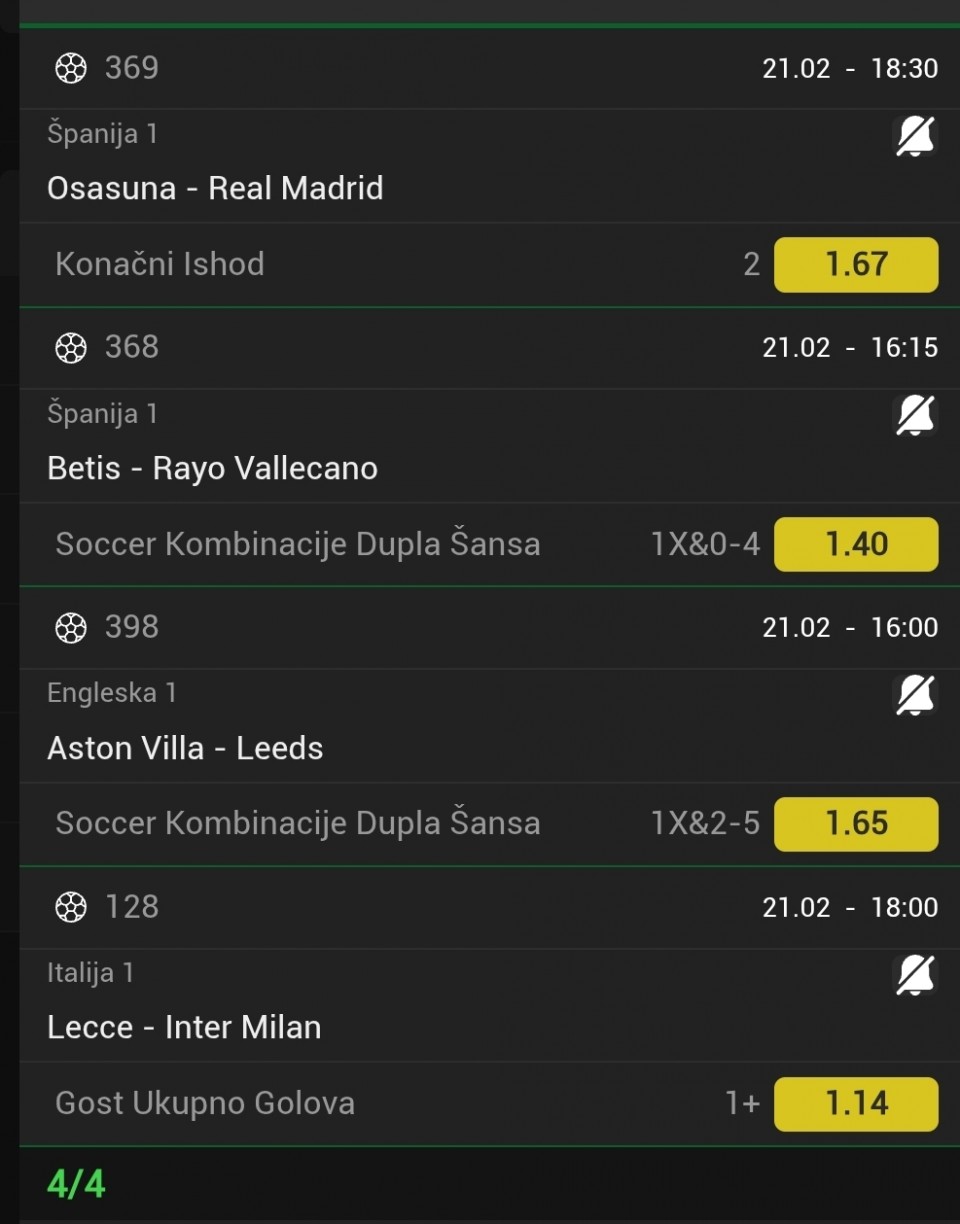Viewport: 960px width, 1224px height.
Task: Open the Betis - Rayo Vallecano match
Action: (212, 468)
